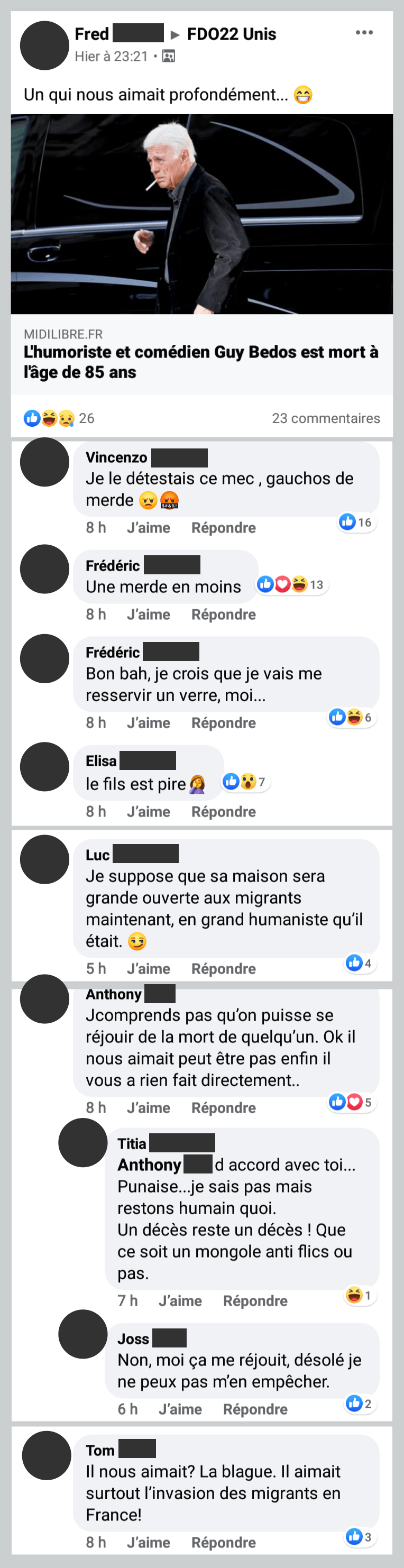View all 23 commentaires
This screenshot has width=404, height=1568.
(326, 418)
